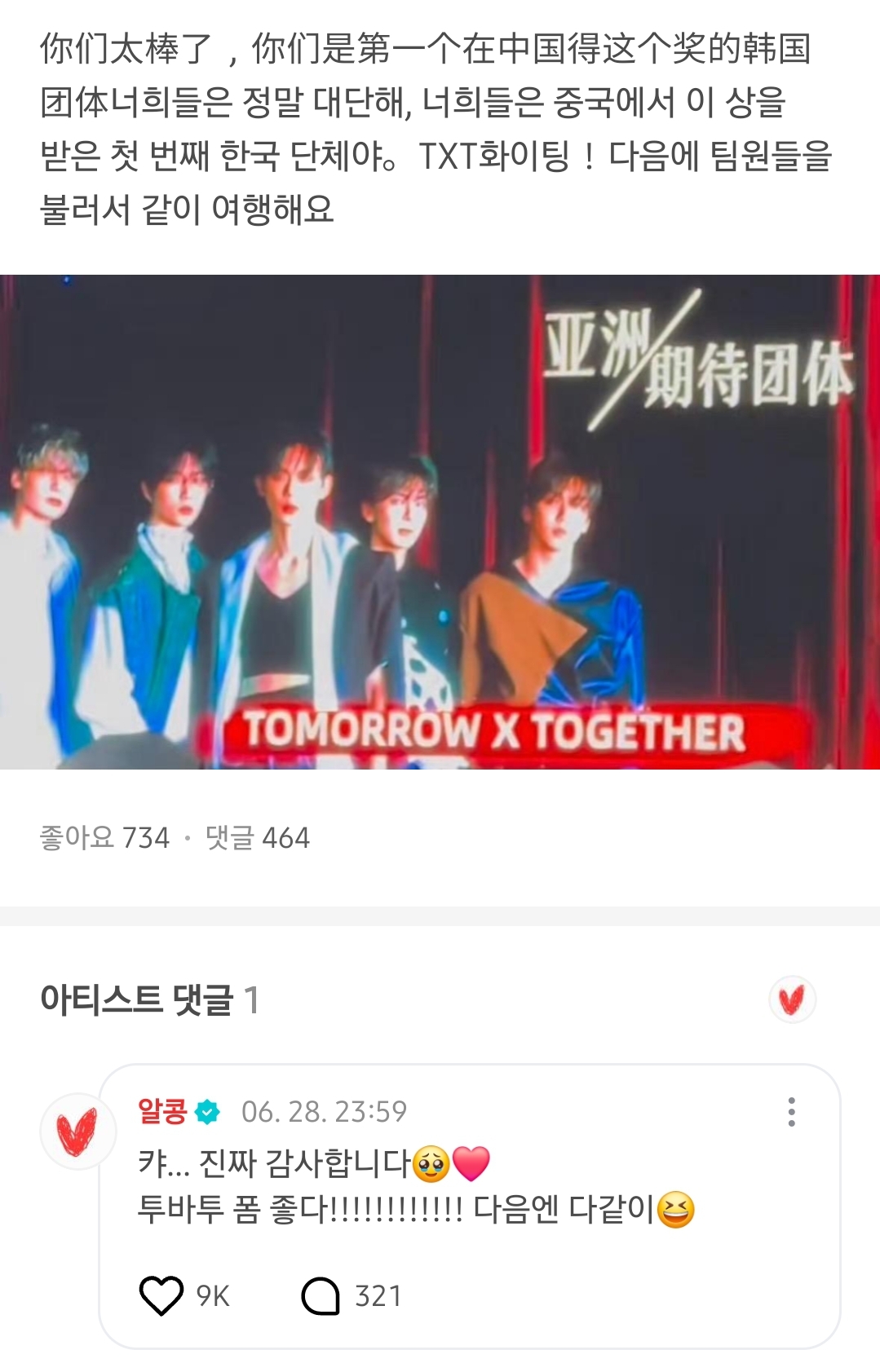Open artist profile via the name 알콩
The height and width of the screenshot is (1372, 880).
click(162, 1111)
